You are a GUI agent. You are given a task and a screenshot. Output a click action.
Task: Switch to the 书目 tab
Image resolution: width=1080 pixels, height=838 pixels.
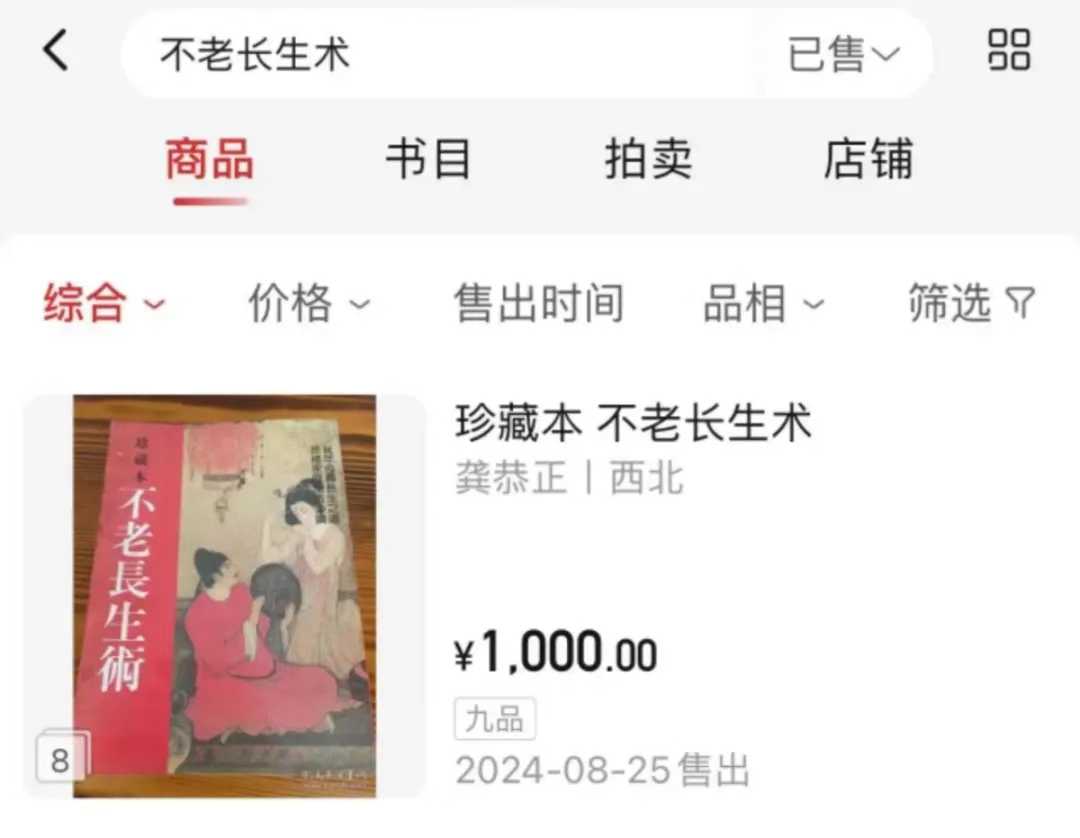[x=428, y=160]
